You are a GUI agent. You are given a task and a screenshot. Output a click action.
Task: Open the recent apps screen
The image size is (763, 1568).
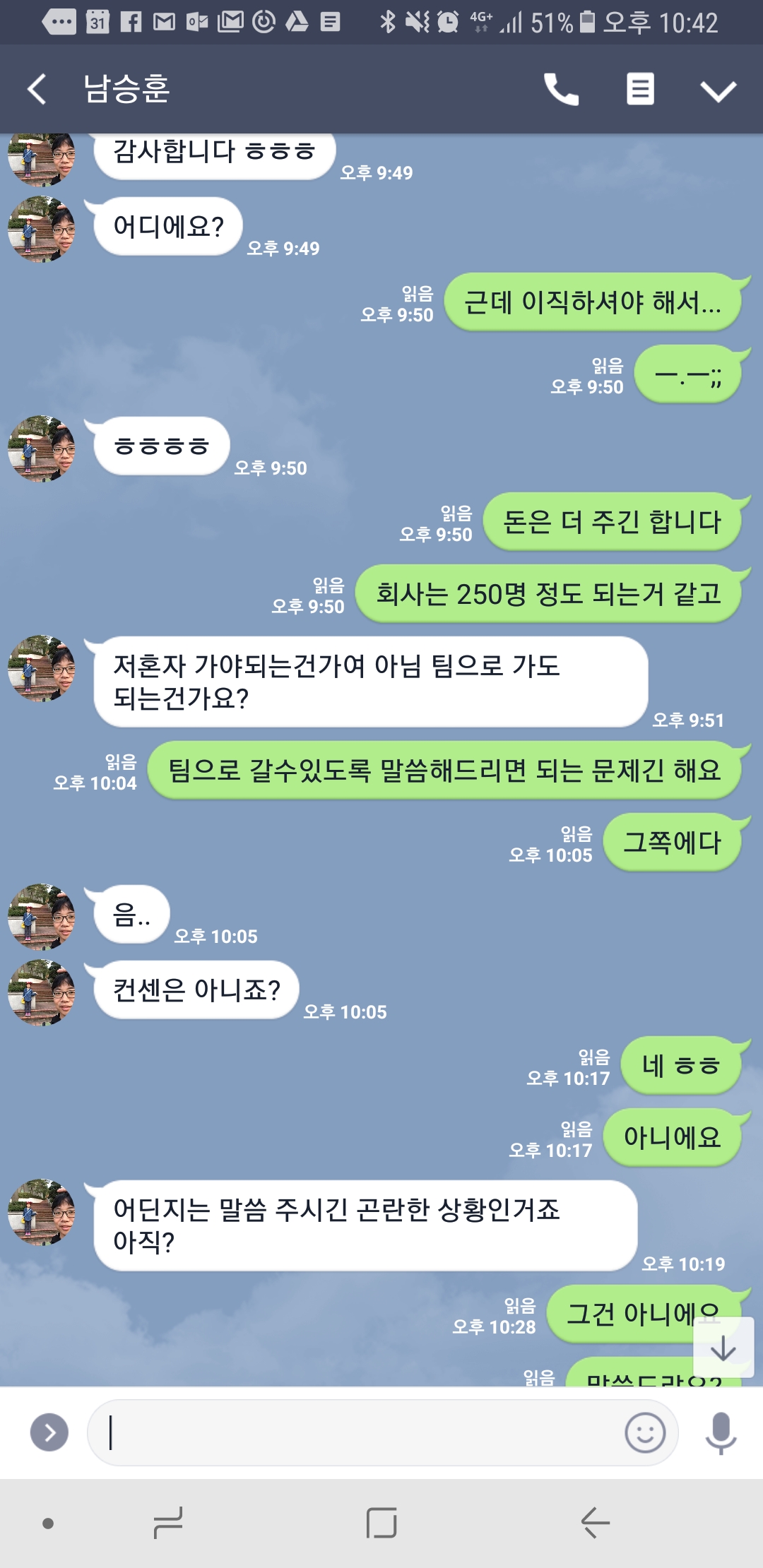(168, 1523)
